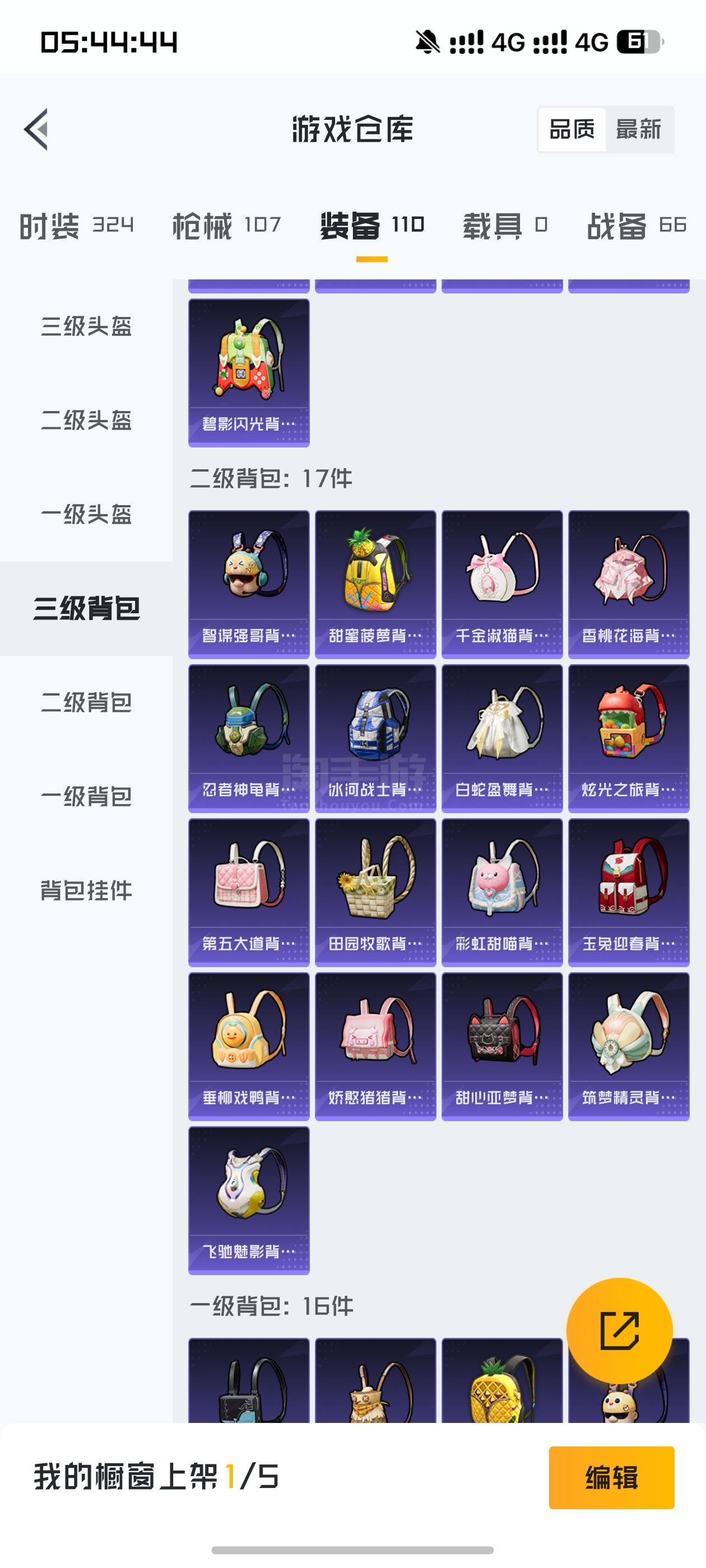Tap the 编辑 button

click(x=611, y=1477)
